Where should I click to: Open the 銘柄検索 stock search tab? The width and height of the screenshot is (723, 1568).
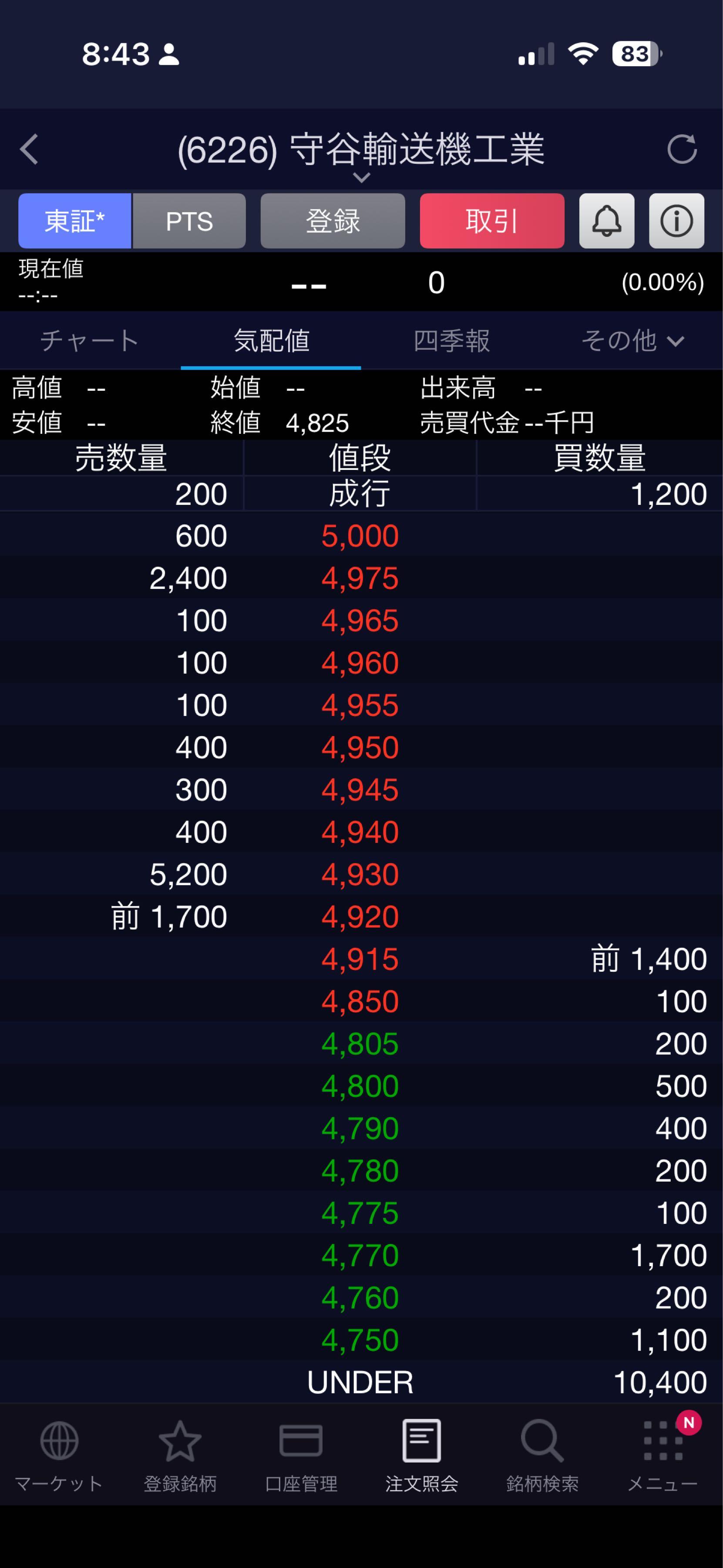coord(542,1456)
